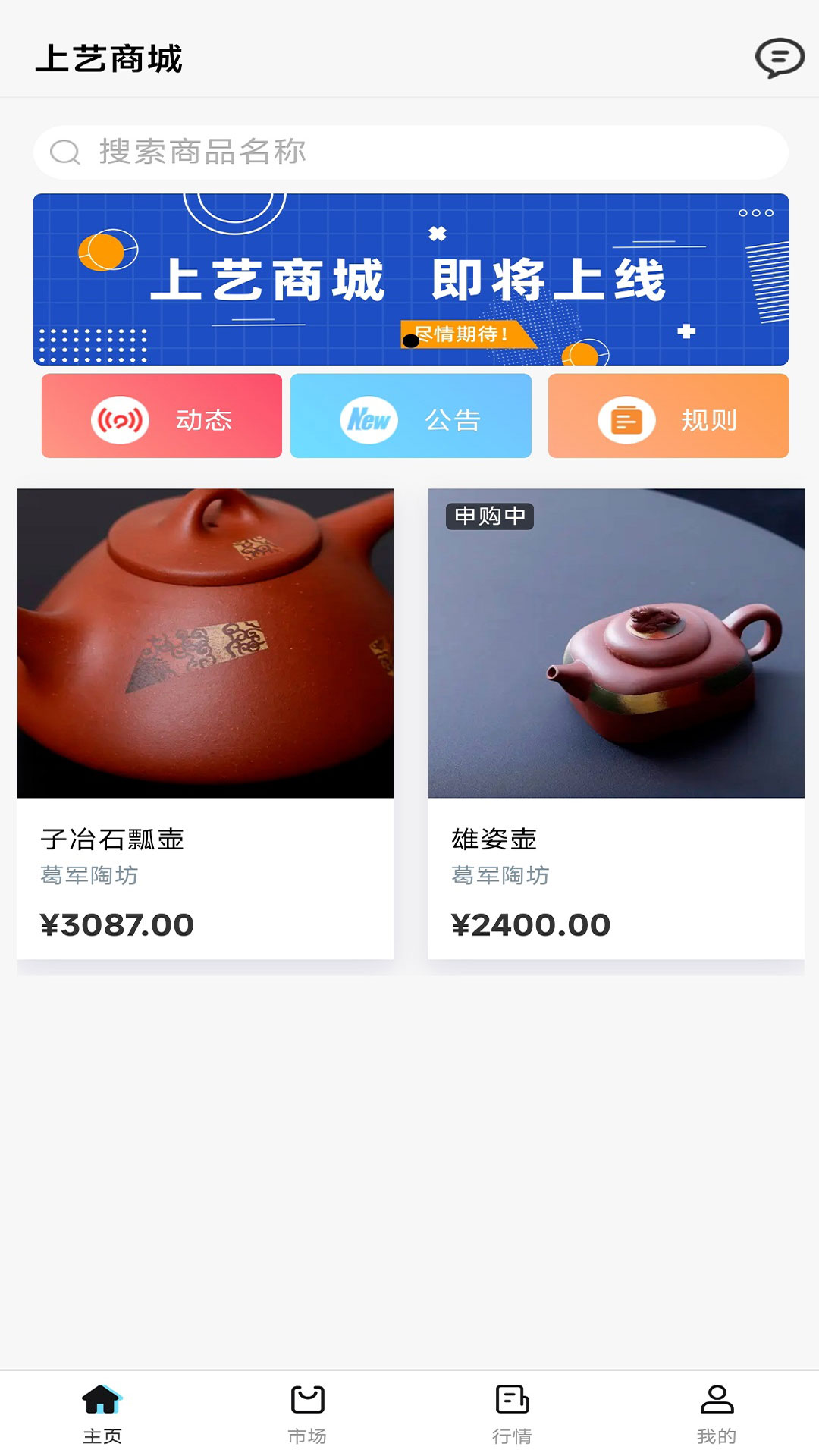This screenshot has height=1456, width=819.
Task: Switch to the 市场 tab
Action: [307, 1413]
